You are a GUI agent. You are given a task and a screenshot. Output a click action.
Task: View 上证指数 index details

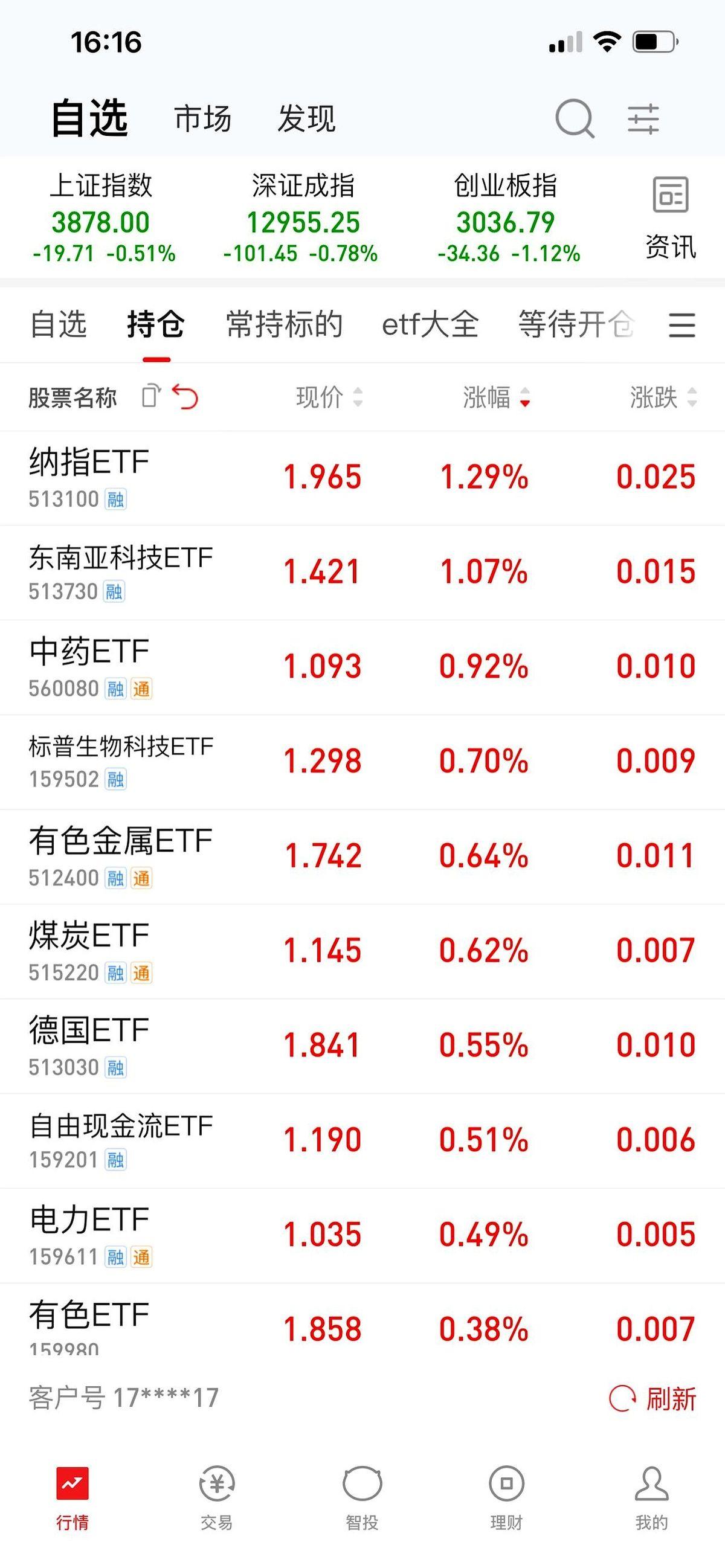[102, 218]
